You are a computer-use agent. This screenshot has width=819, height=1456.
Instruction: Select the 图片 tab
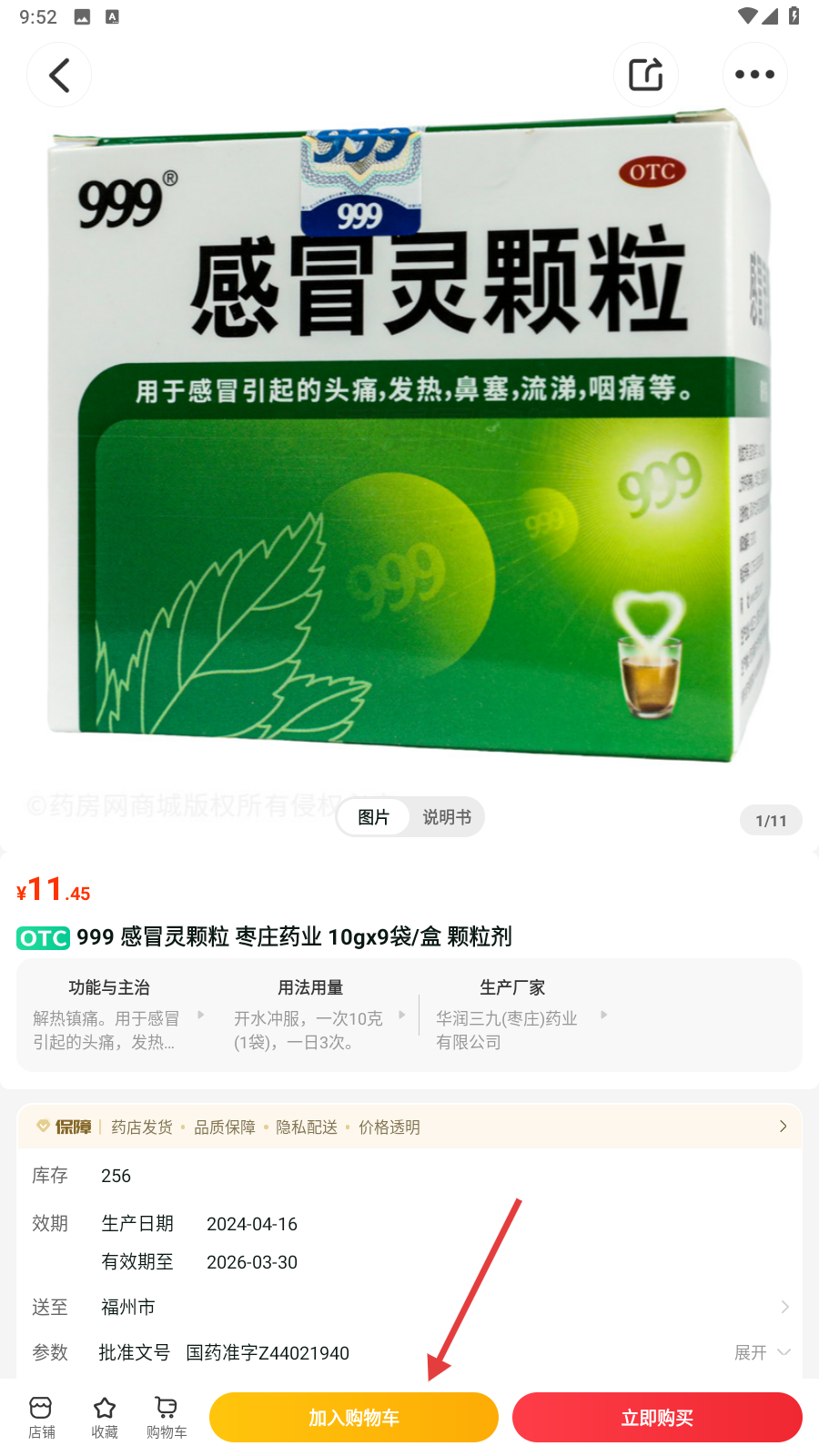(373, 817)
